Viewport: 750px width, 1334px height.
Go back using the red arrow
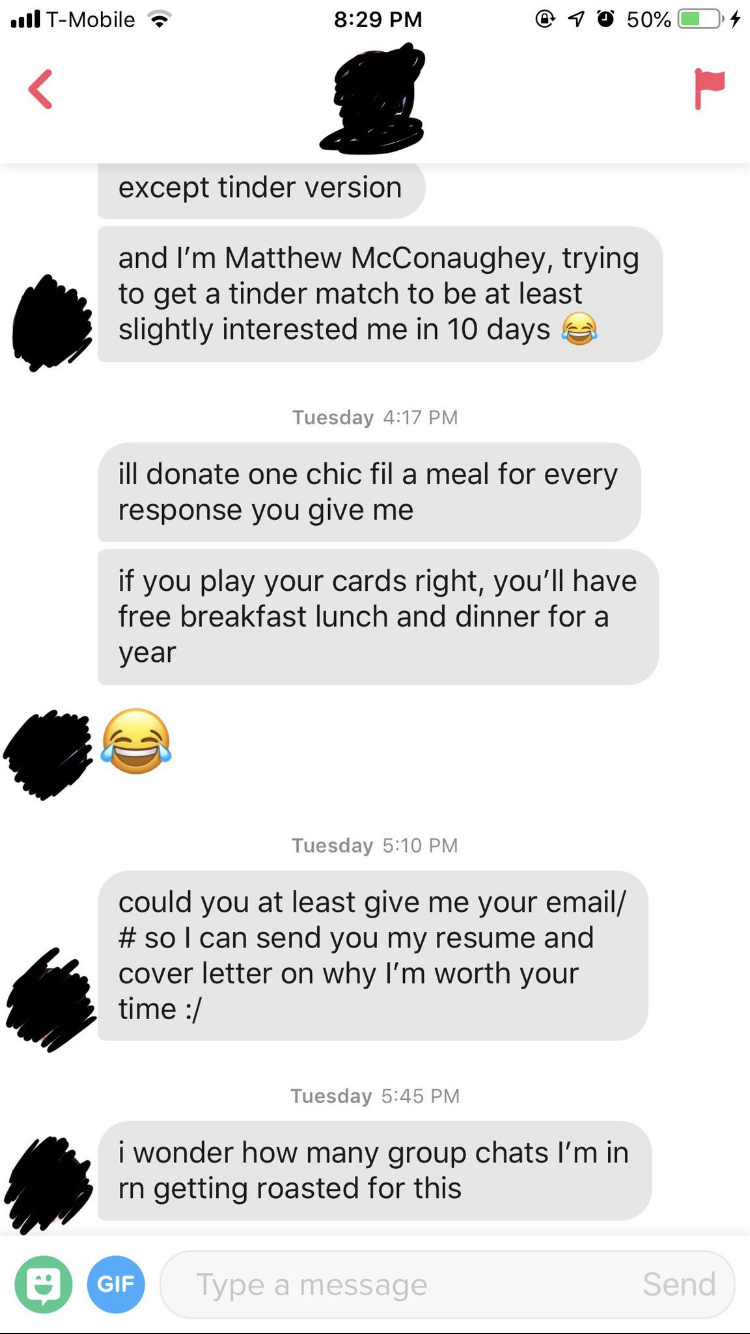(x=40, y=89)
